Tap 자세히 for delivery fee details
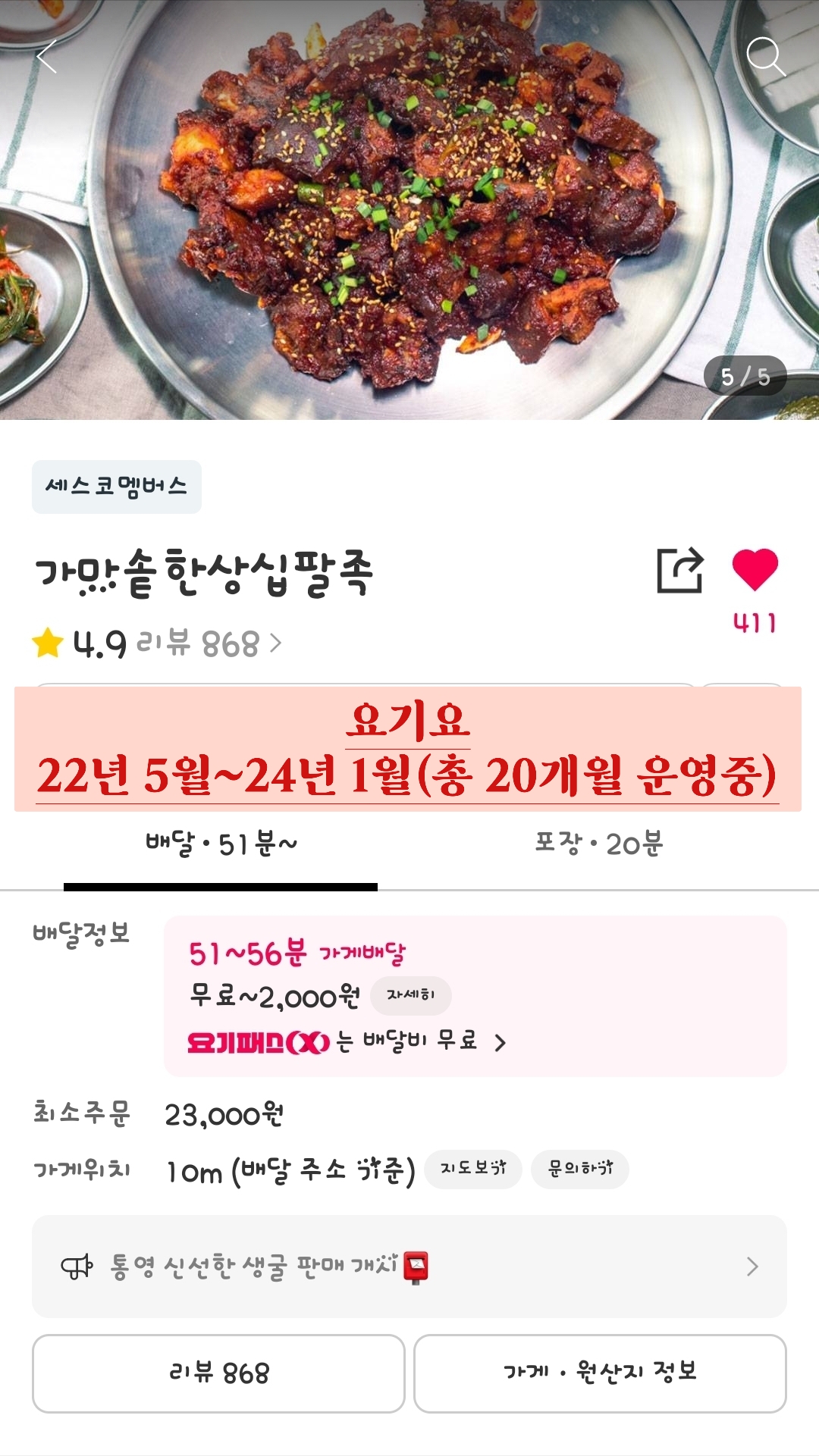 [x=410, y=995]
